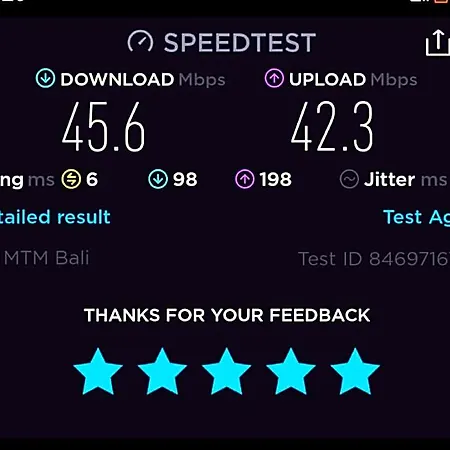Rate with the first star
This screenshot has width=450, height=450.
(98, 371)
